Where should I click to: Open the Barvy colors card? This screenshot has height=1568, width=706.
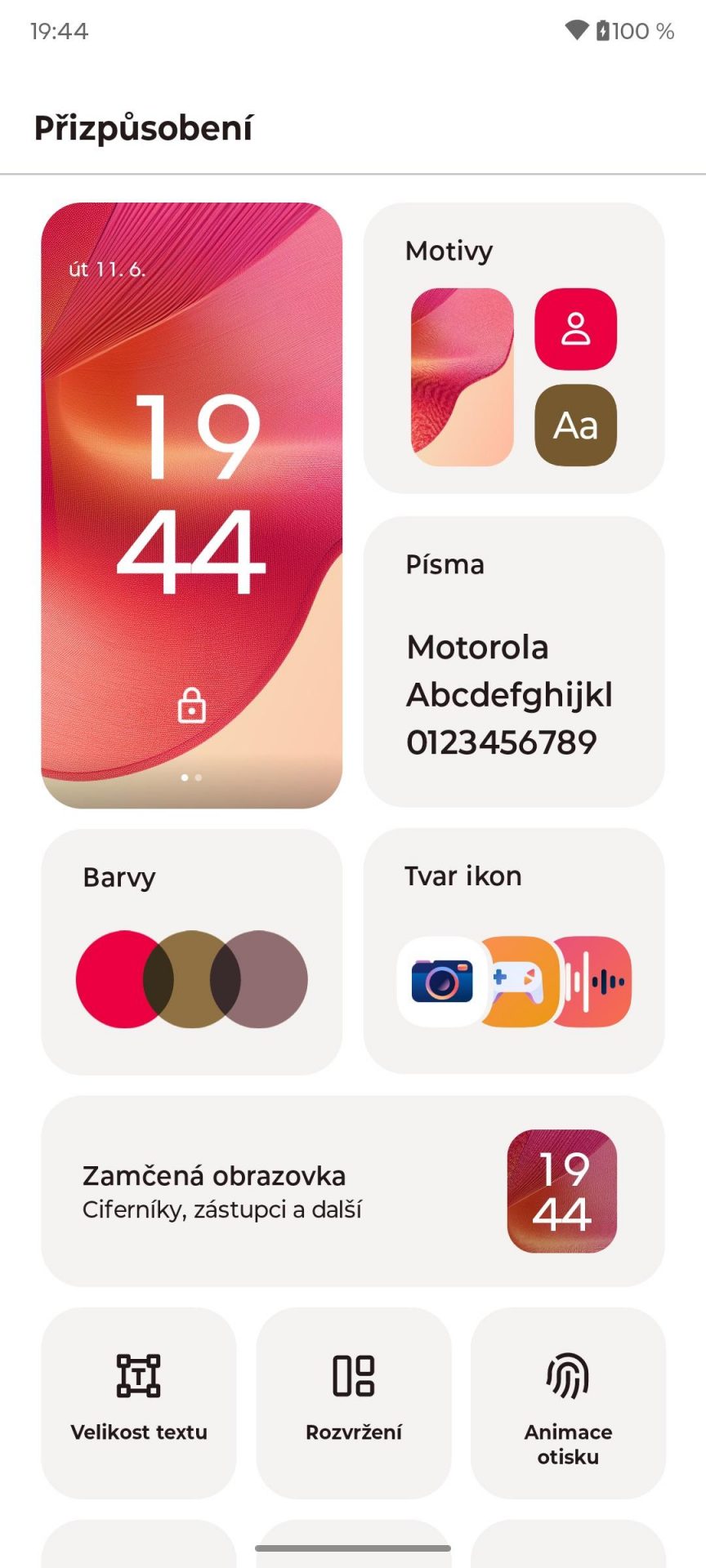click(191, 951)
